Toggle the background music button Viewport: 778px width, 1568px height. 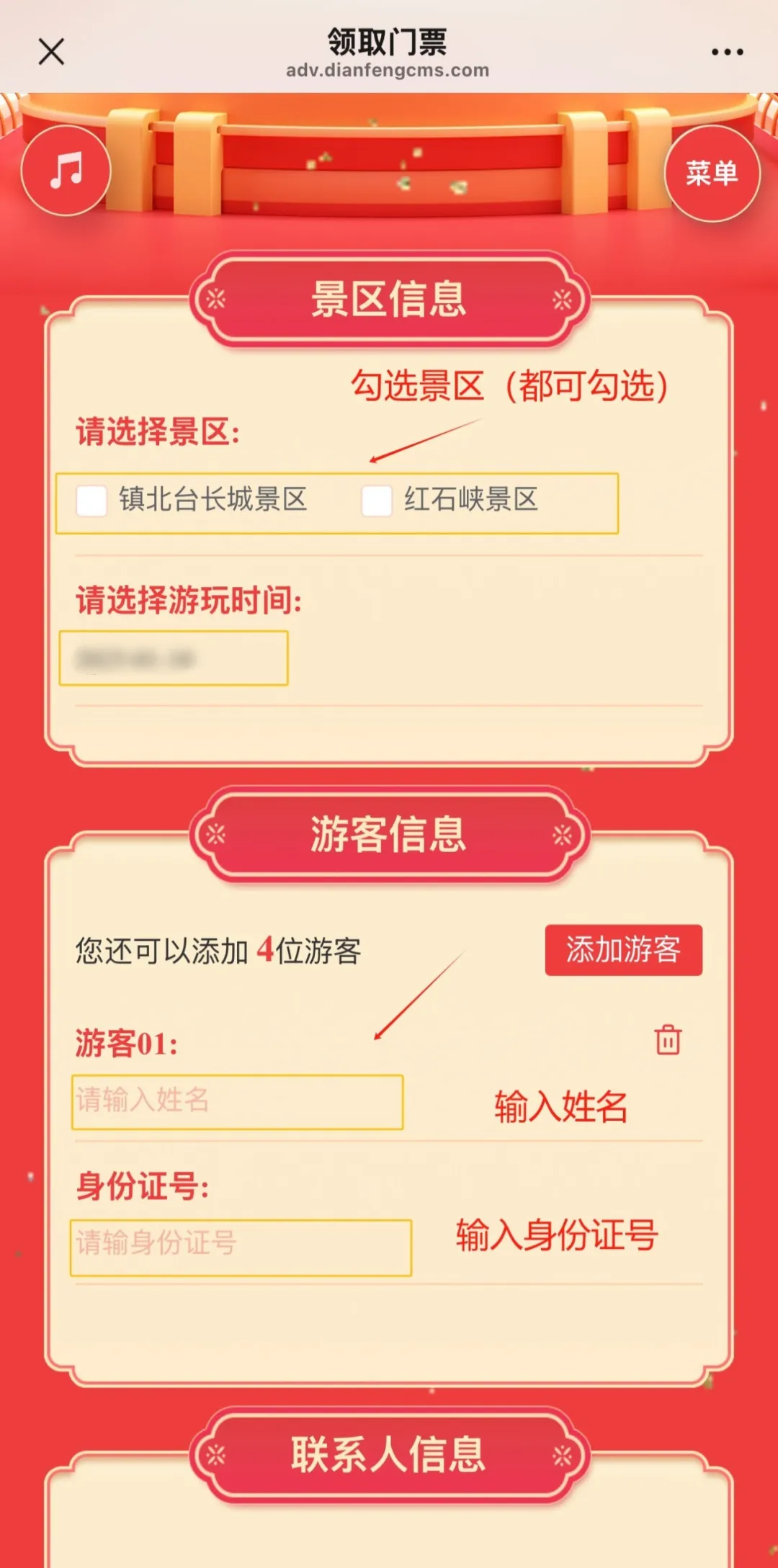[x=66, y=171]
